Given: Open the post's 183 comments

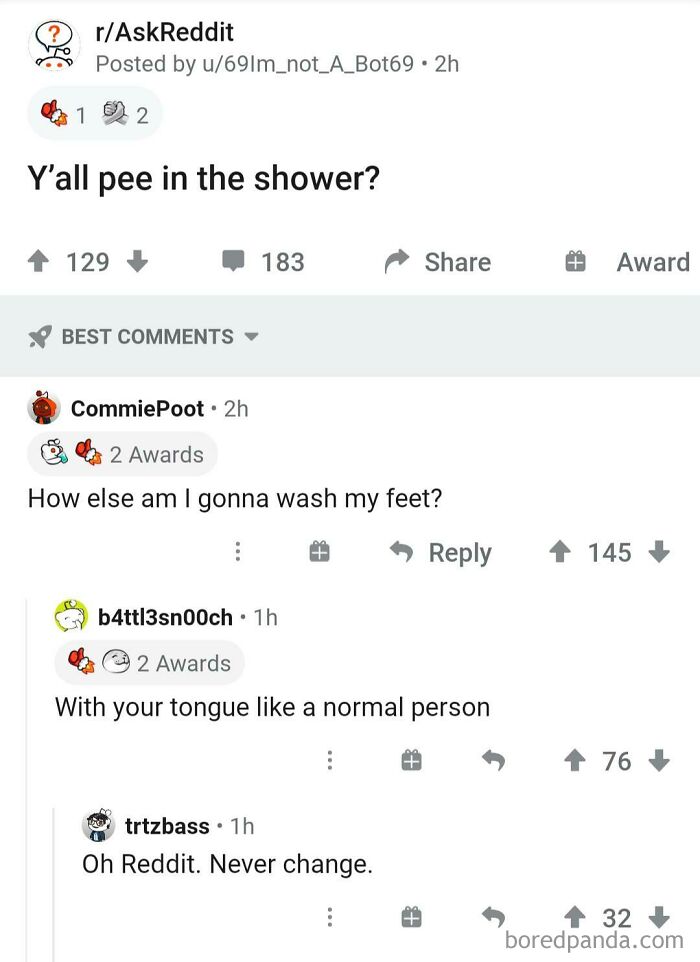Looking at the screenshot, I should [x=263, y=262].
